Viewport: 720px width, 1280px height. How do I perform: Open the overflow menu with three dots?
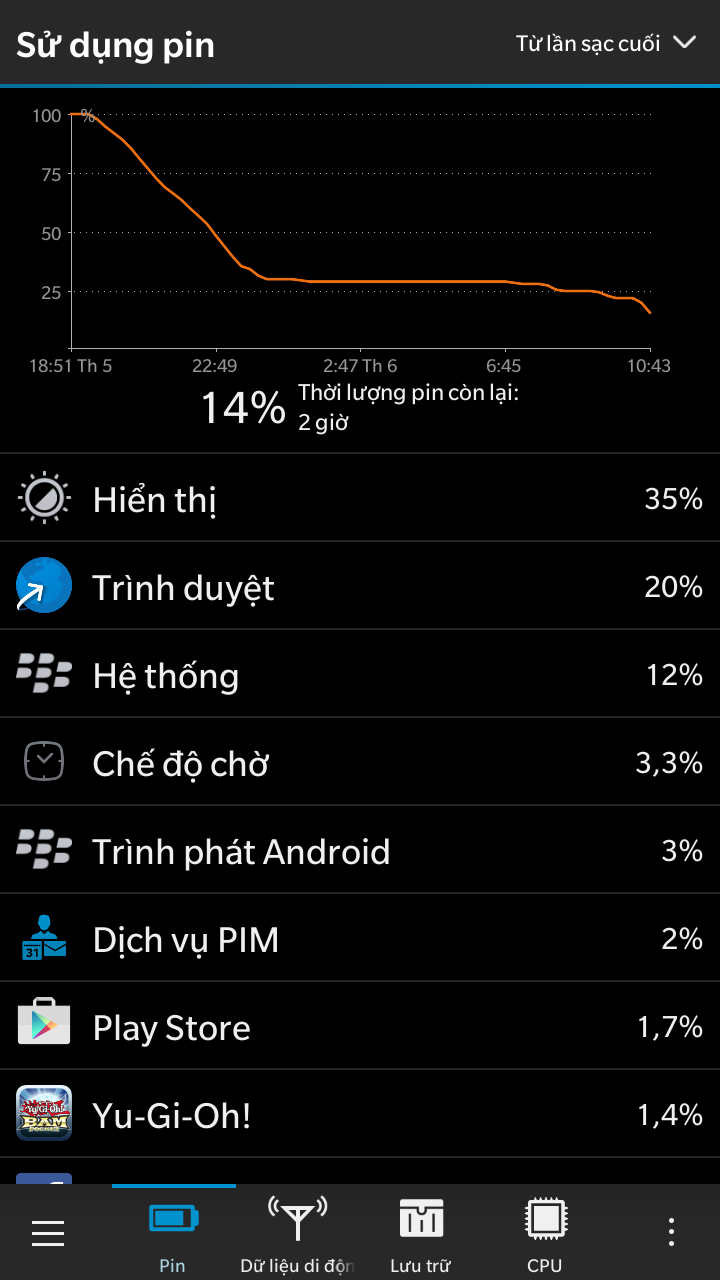[671, 1233]
